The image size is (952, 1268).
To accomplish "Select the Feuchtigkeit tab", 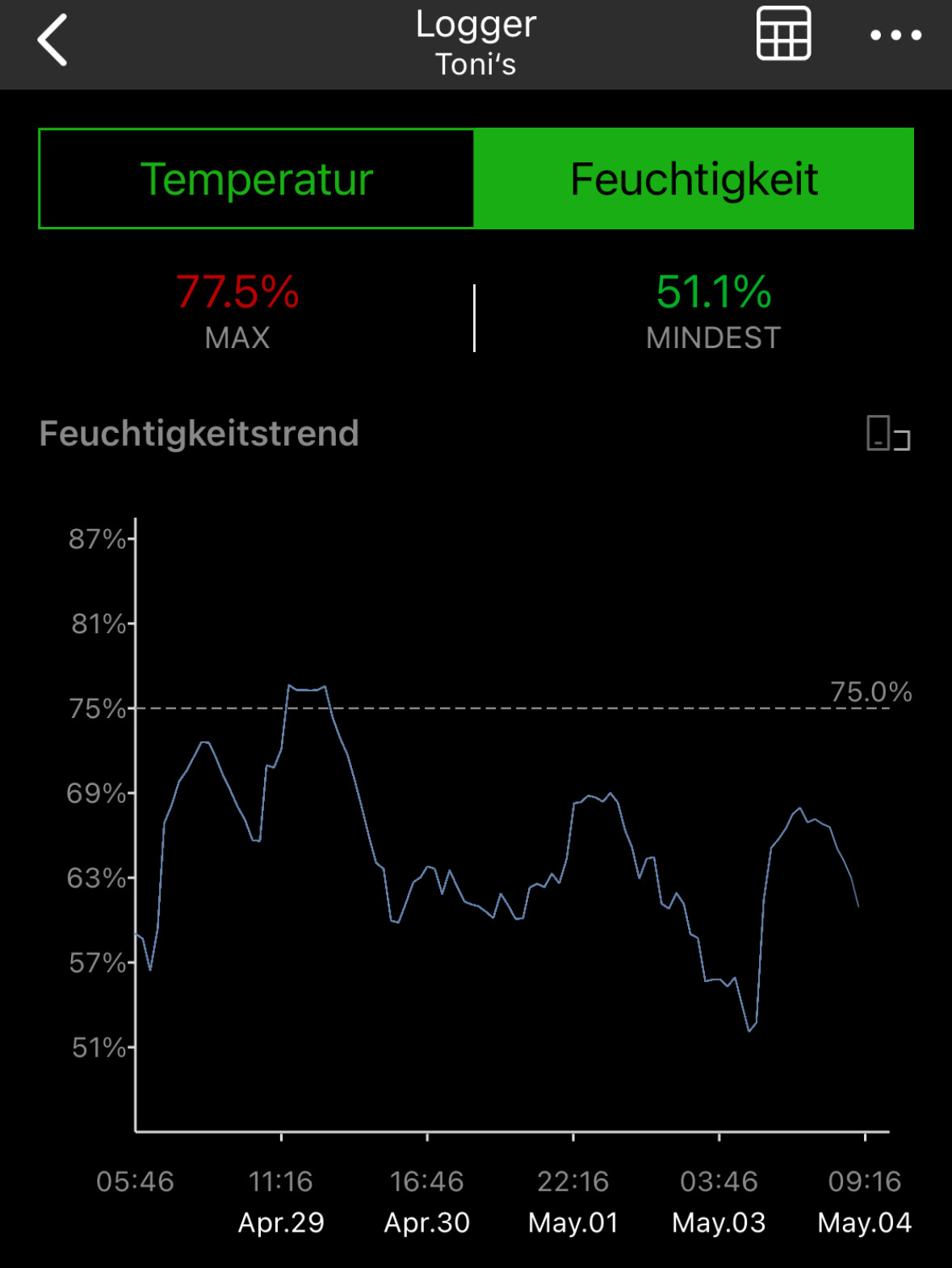I will coord(694,178).
